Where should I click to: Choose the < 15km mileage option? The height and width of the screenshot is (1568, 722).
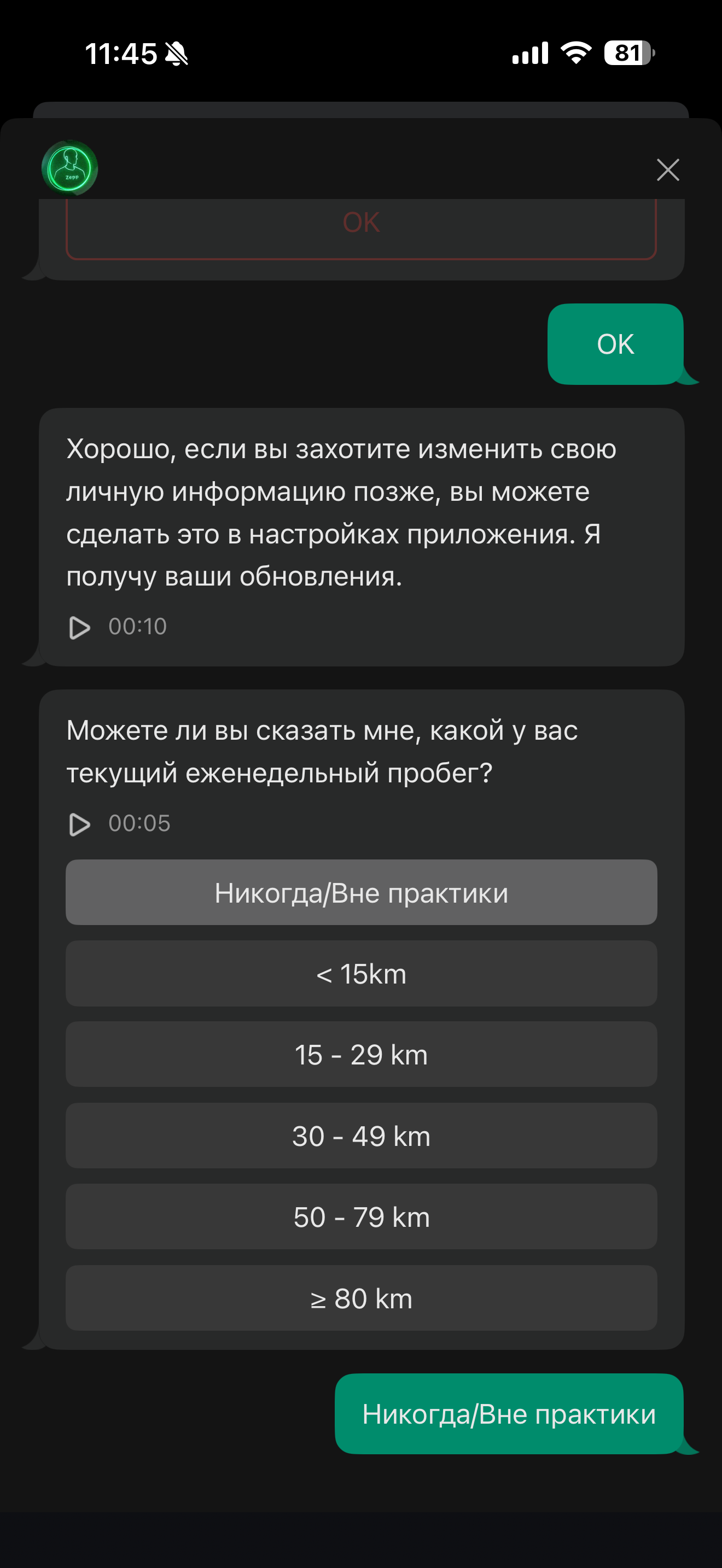(x=361, y=973)
